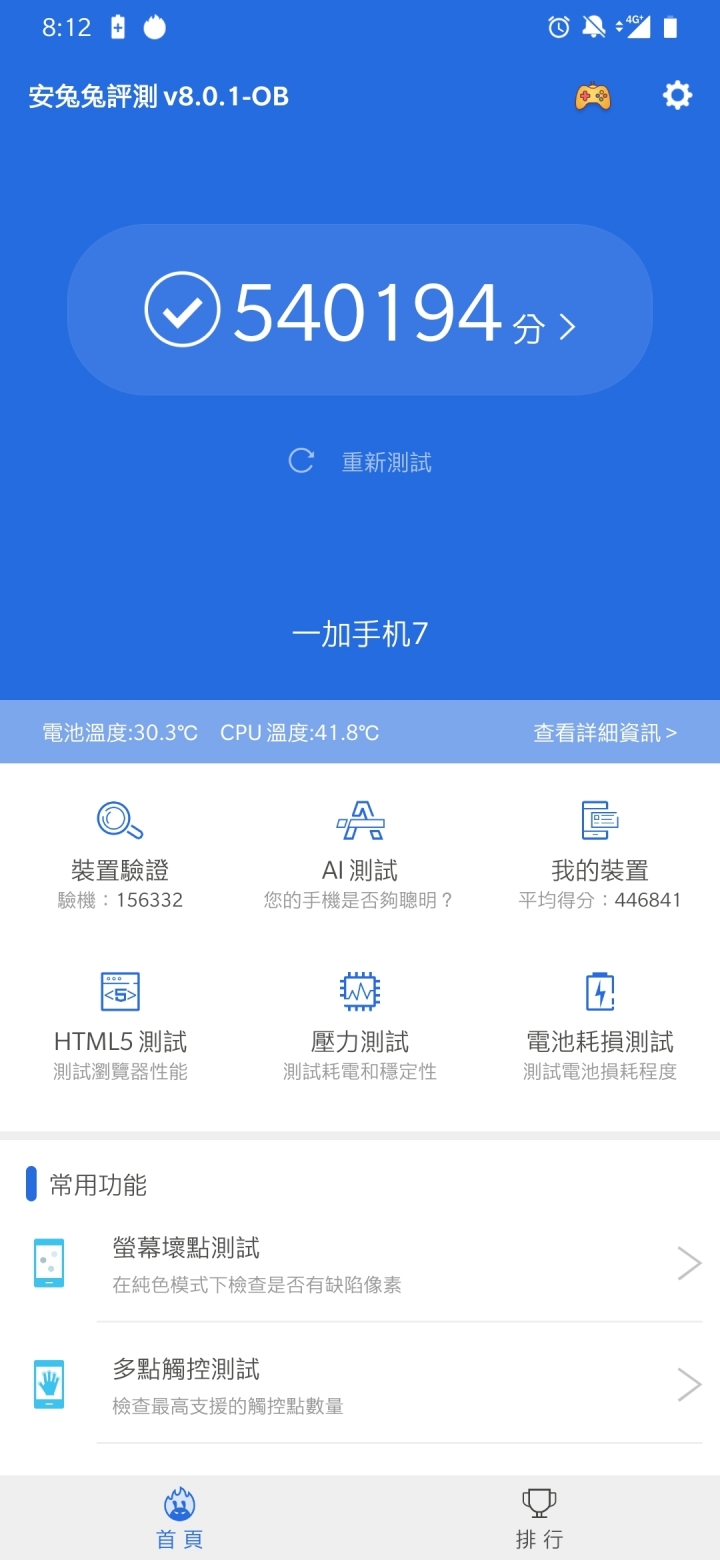Open the game controller icon
Image resolution: width=720 pixels, height=1560 pixels.
click(592, 96)
